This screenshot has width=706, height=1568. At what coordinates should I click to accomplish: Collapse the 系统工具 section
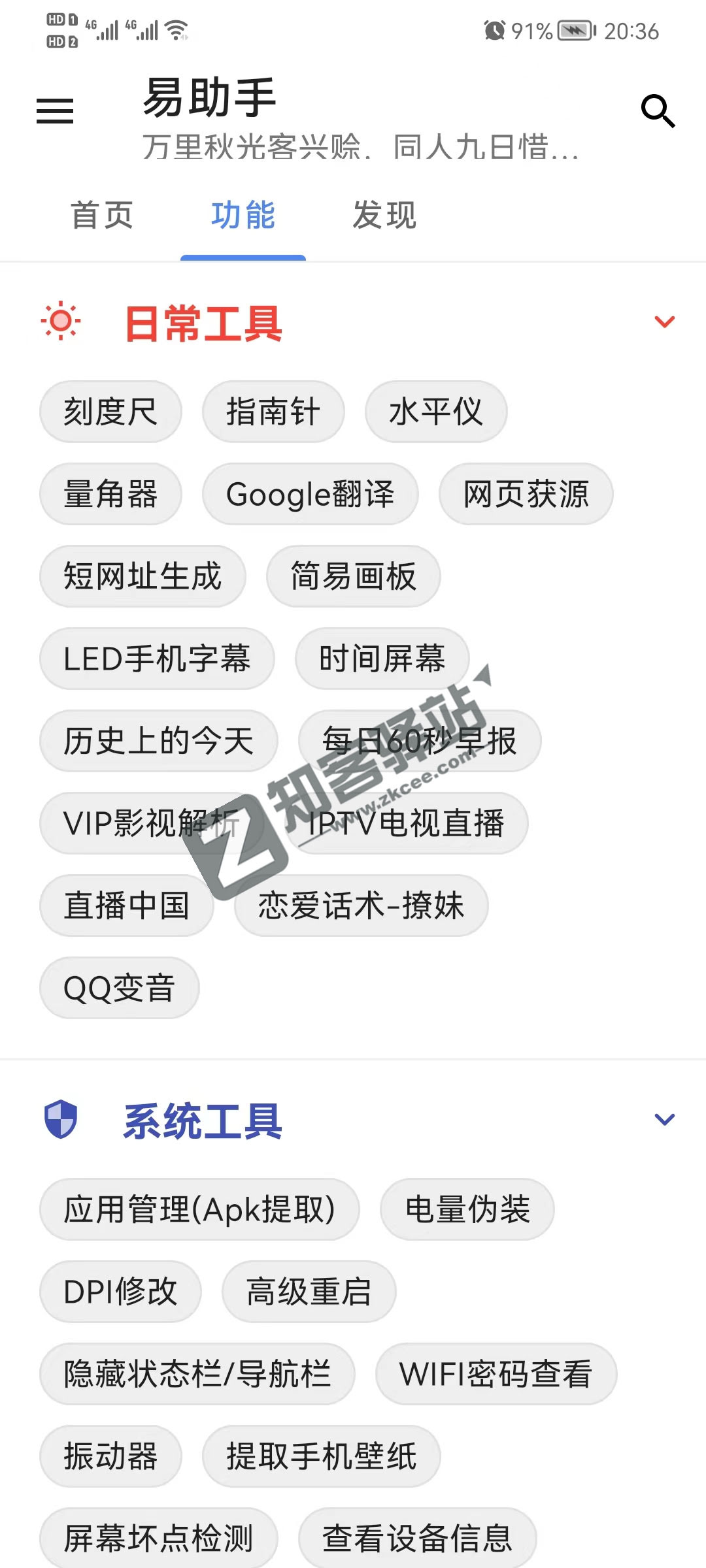tap(665, 1119)
